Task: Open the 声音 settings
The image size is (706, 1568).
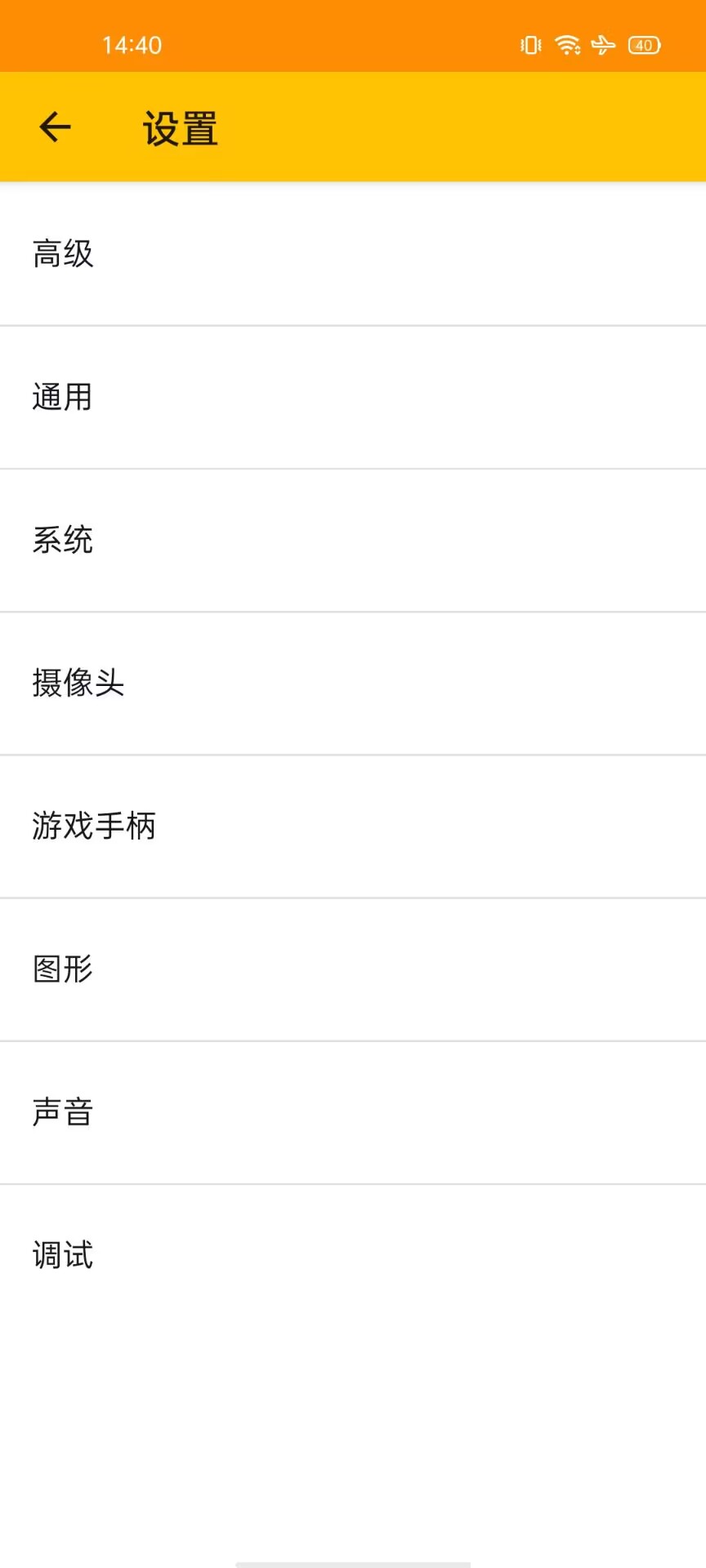Action: point(353,1112)
